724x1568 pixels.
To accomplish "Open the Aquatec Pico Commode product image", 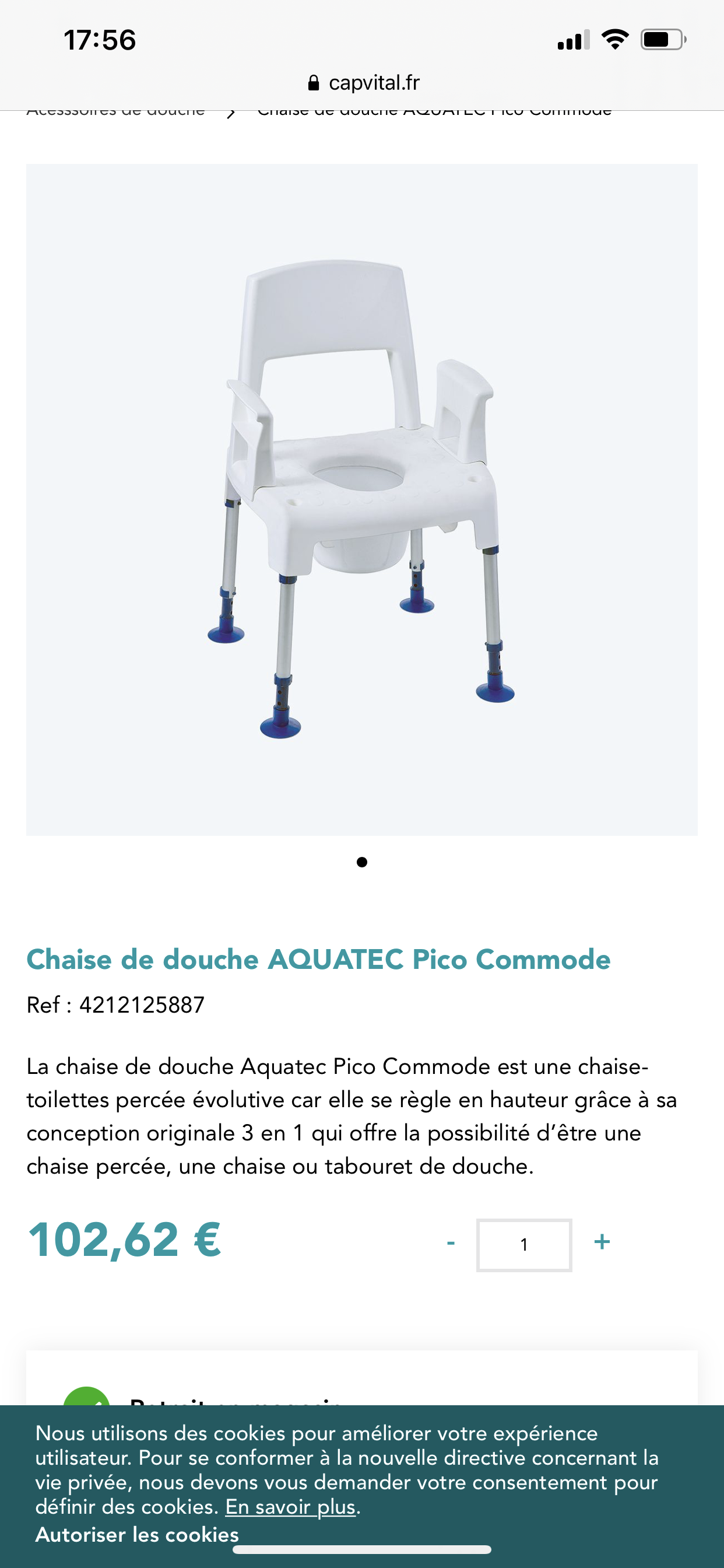I will [361, 499].
